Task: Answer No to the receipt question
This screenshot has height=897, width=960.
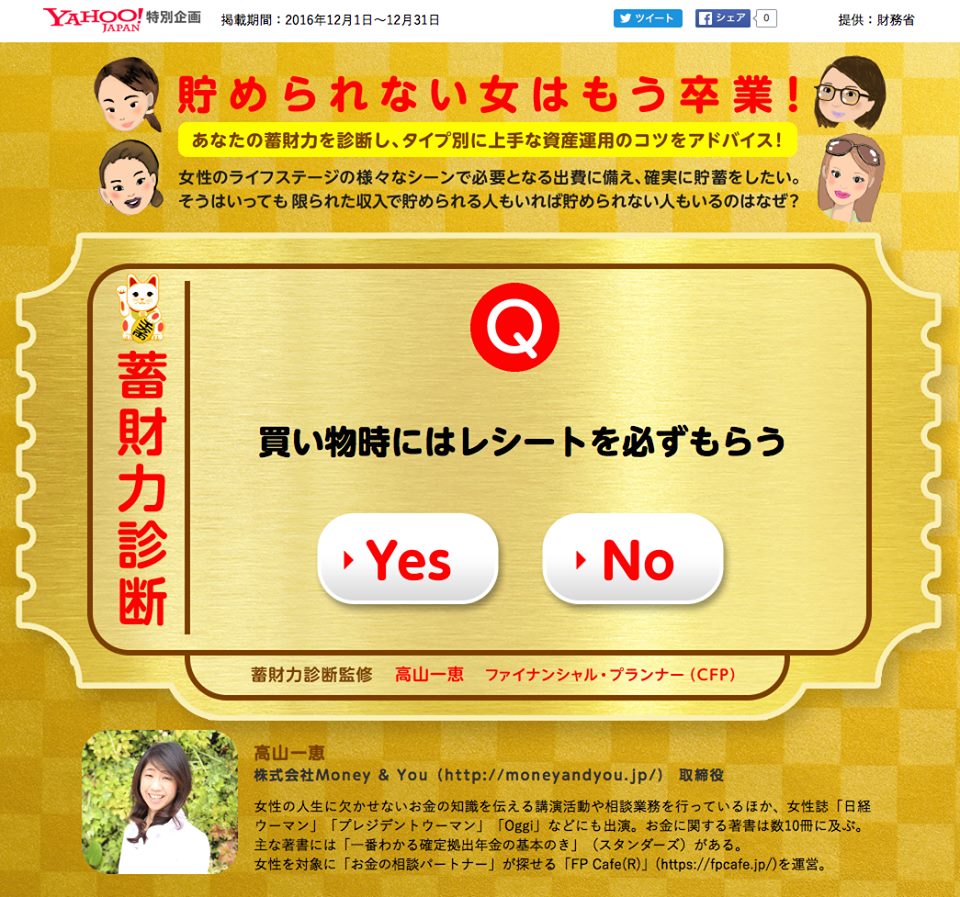Action: click(632, 559)
